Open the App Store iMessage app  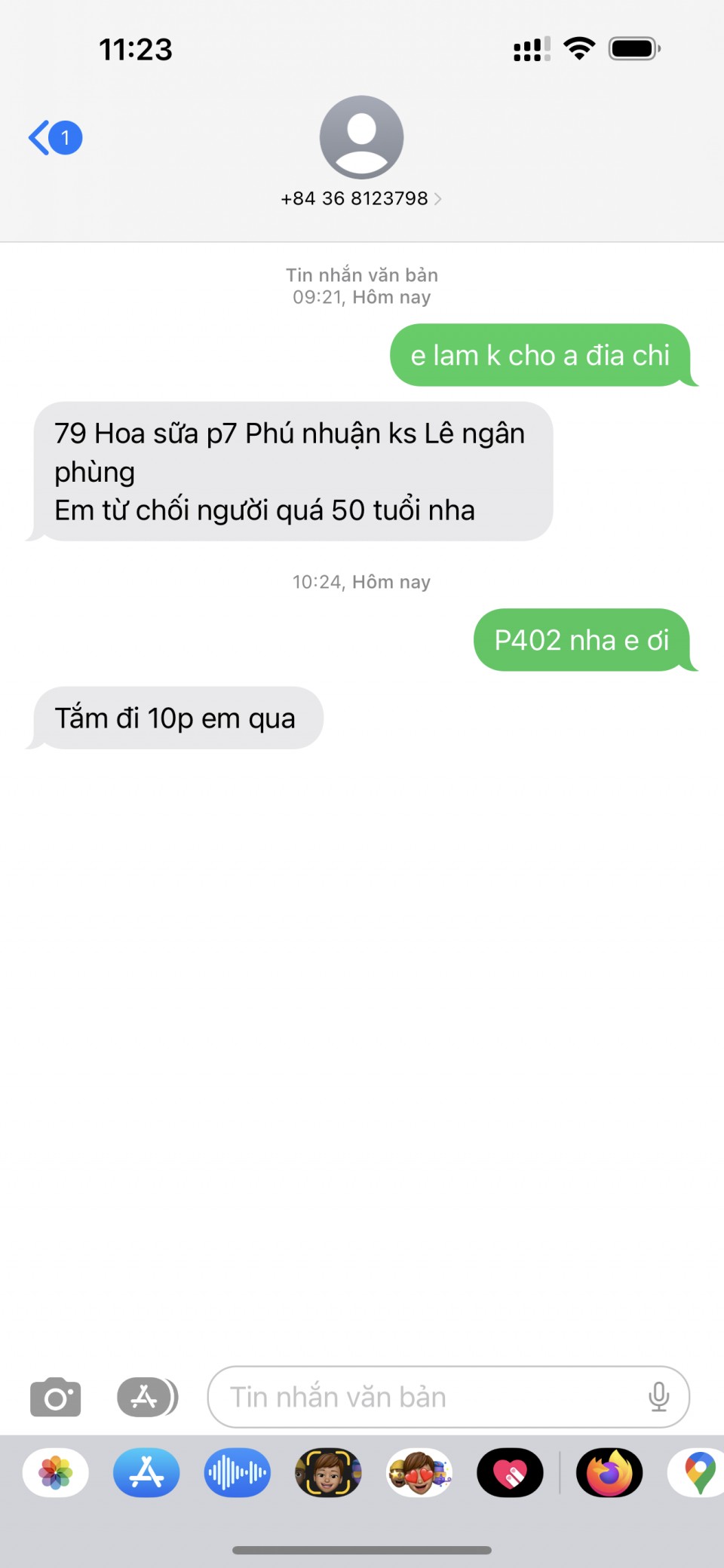pos(146,1472)
